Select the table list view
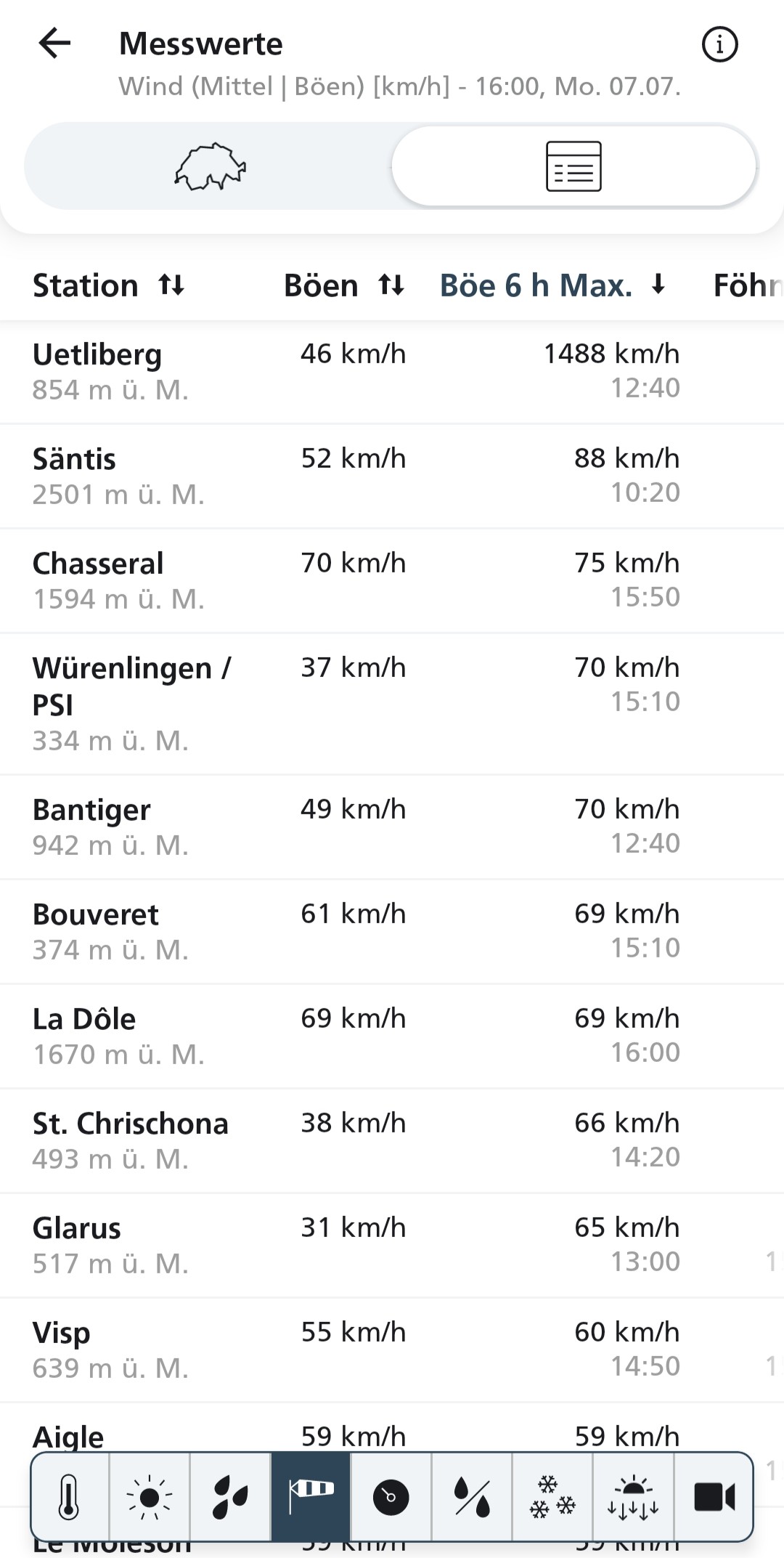784x1558 pixels. click(x=573, y=166)
